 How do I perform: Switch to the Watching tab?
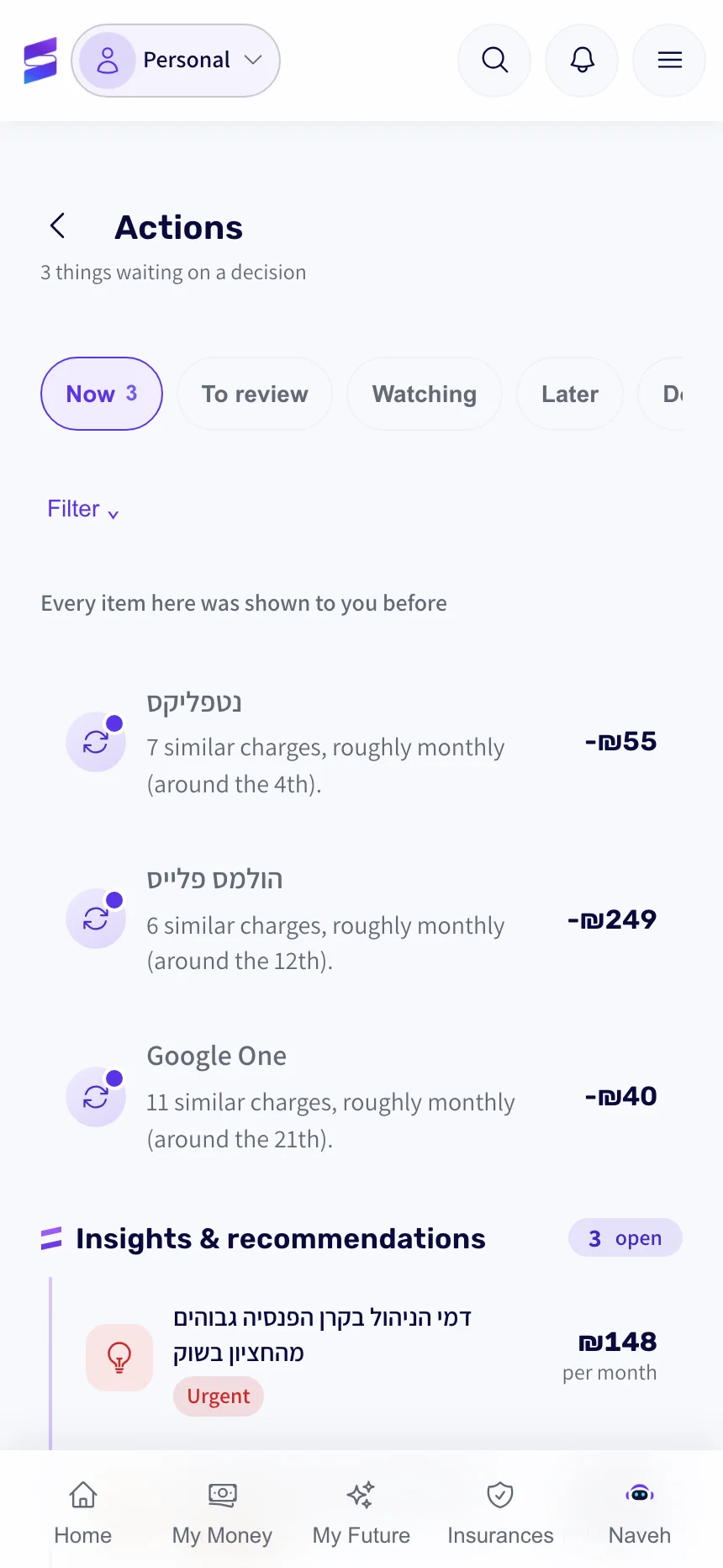[x=425, y=394]
